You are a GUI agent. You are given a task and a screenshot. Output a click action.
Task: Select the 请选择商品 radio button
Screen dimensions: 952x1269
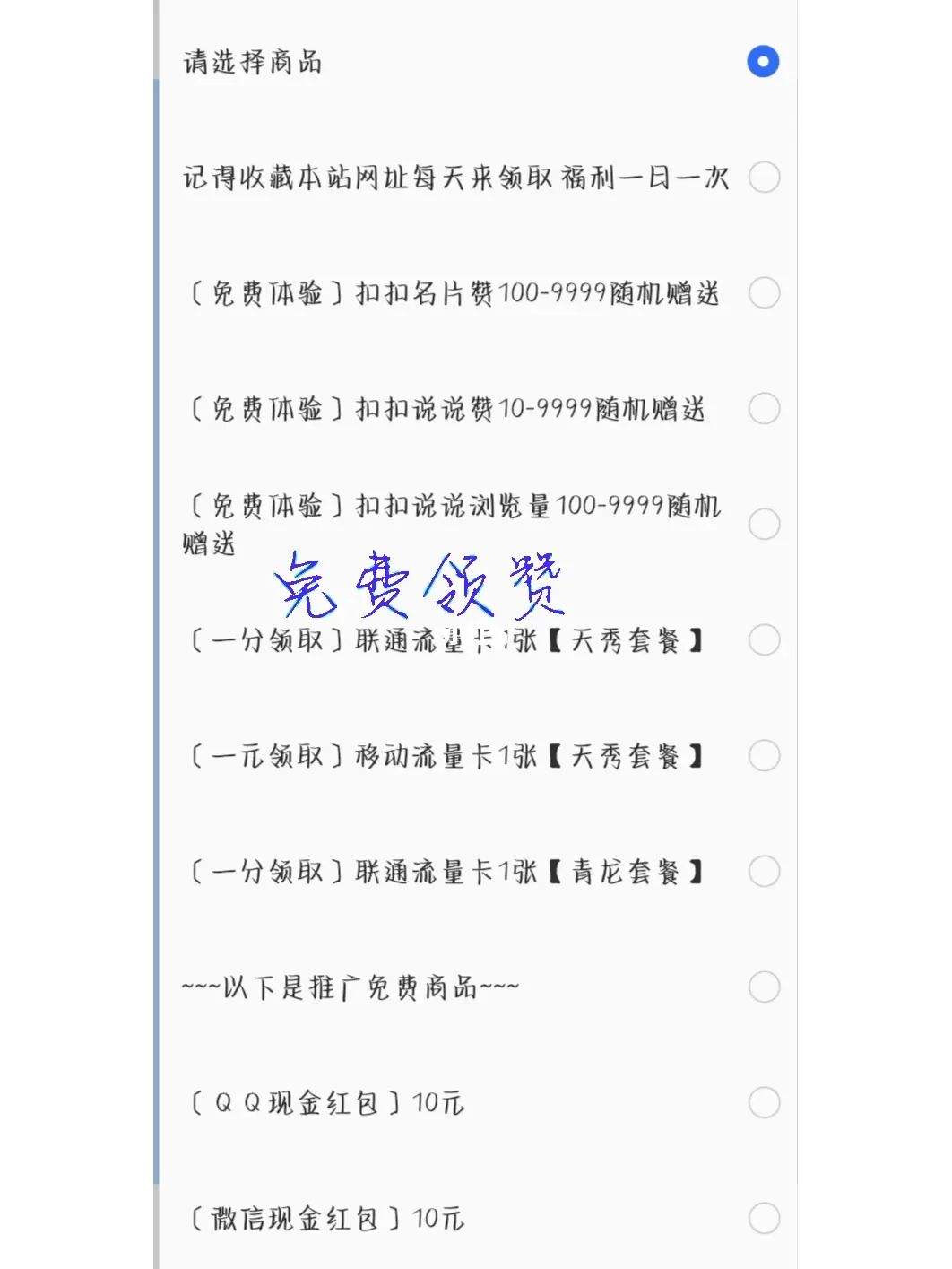pyautogui.click(x=762, y=63)
